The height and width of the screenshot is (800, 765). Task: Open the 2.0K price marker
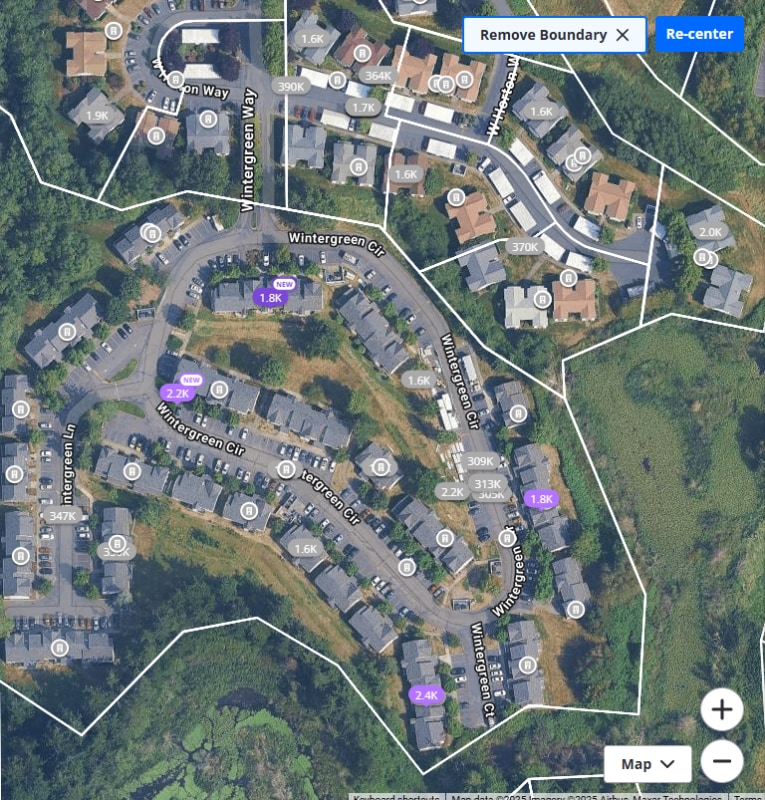pyautogui.click(x=710, y=232)
